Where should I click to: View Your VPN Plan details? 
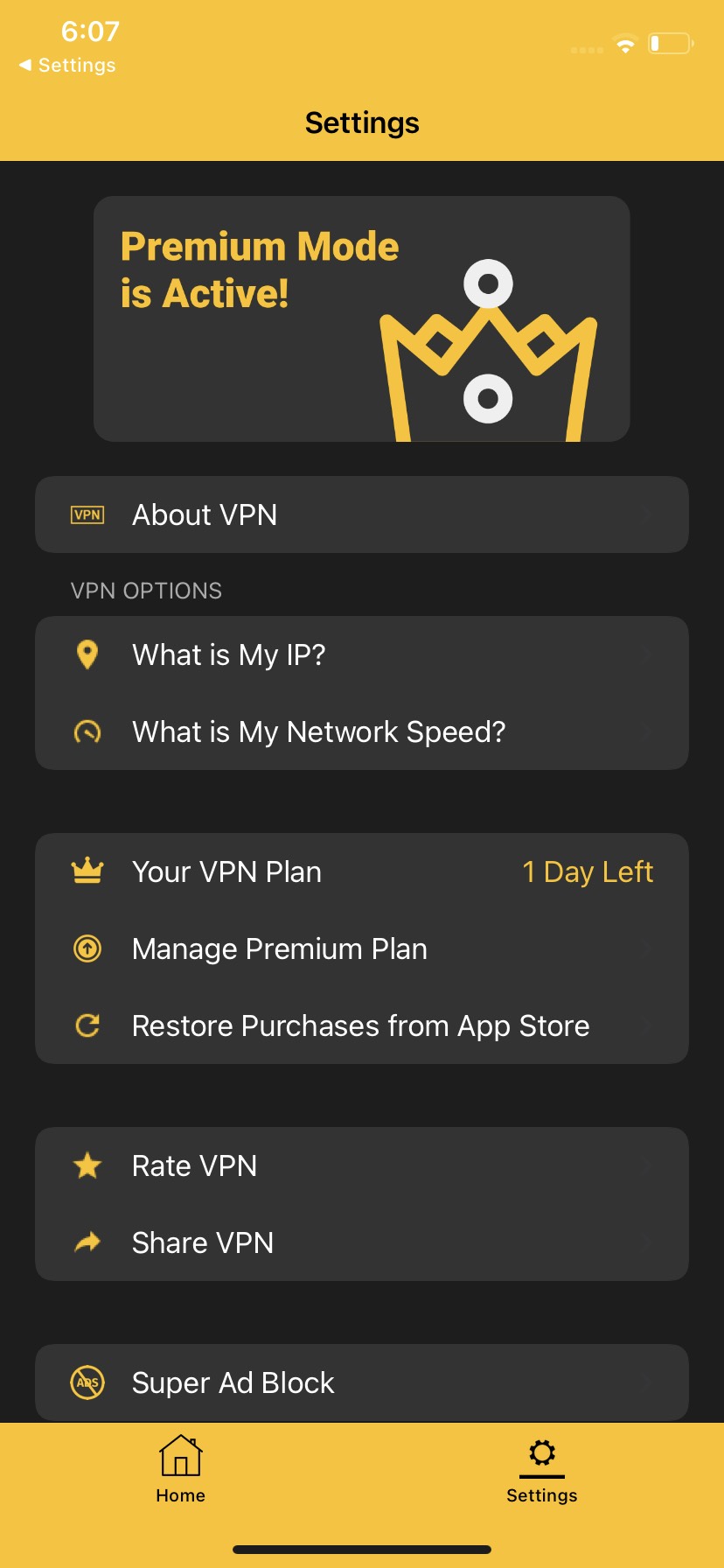pyautogui.click(x=361, y=871)
